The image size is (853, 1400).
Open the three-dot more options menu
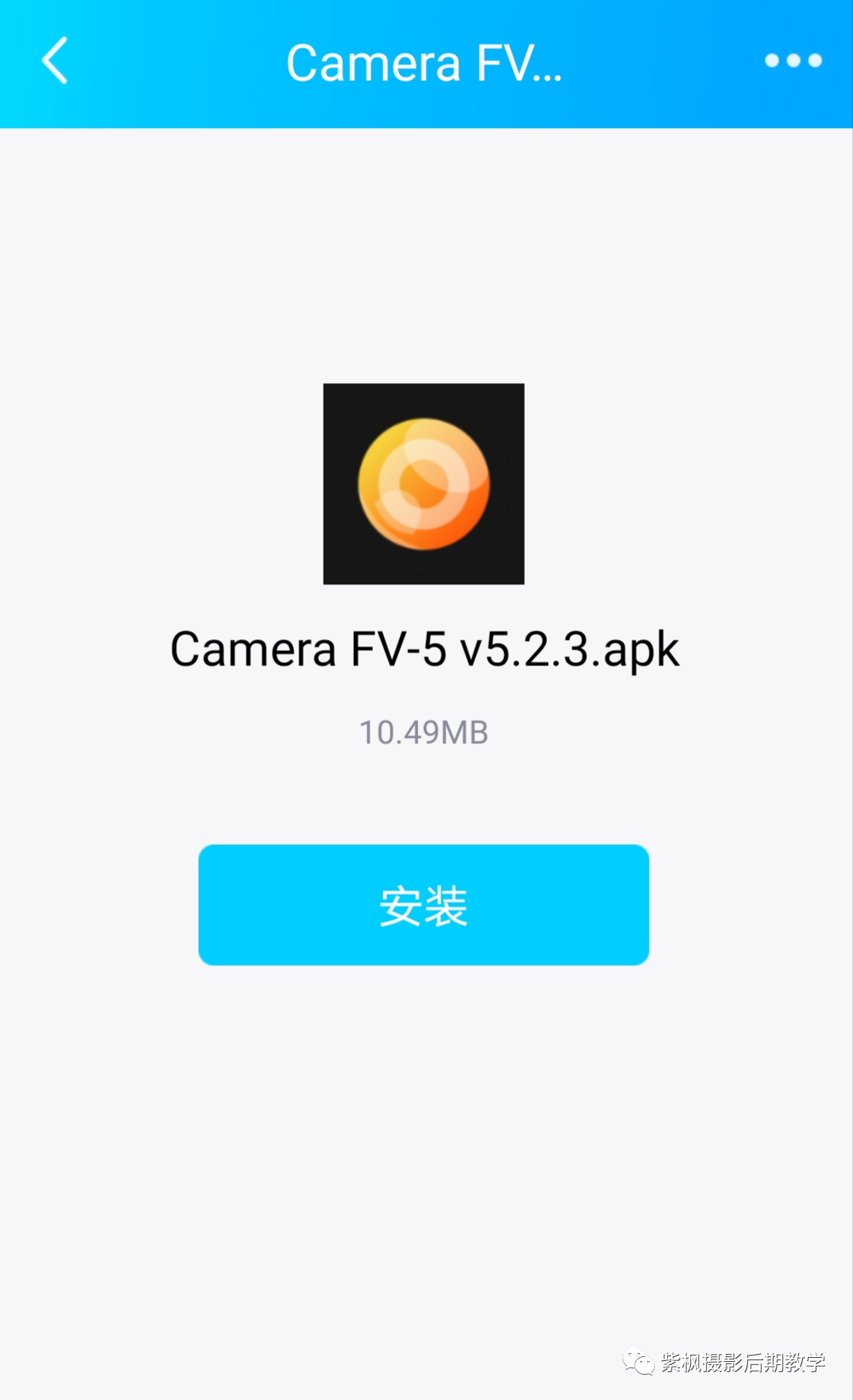coord(793,61)
